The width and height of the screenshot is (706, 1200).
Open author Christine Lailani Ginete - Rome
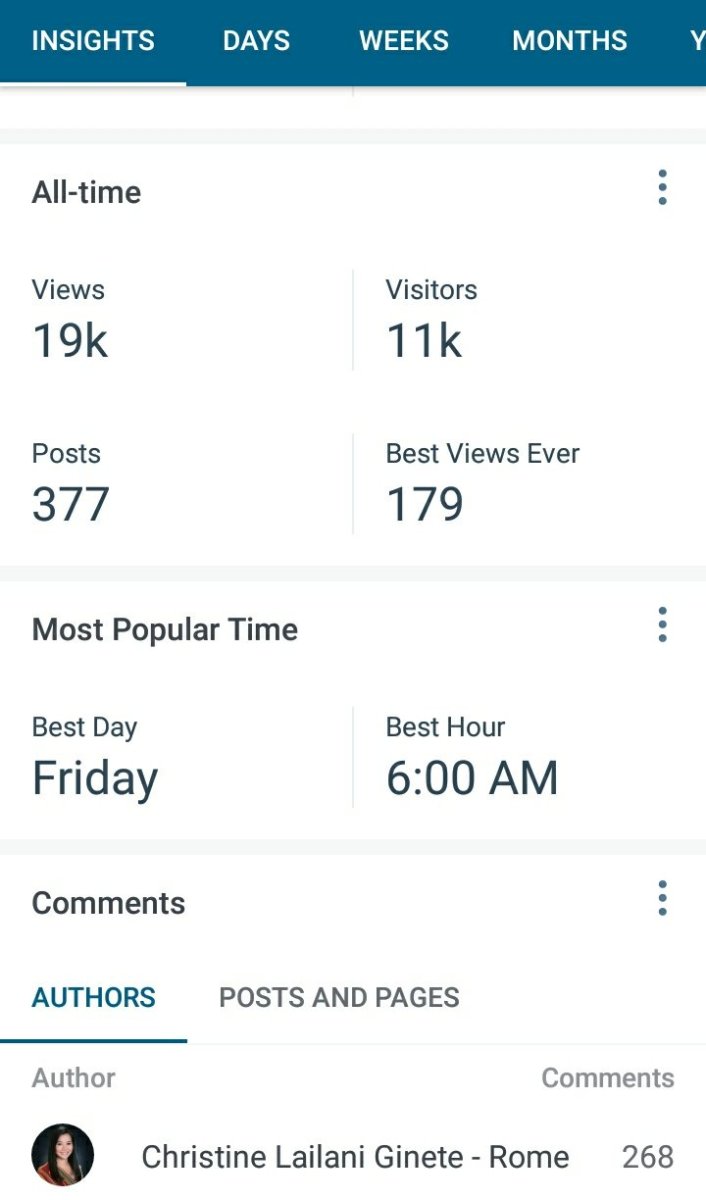[x=354, y=1157]
